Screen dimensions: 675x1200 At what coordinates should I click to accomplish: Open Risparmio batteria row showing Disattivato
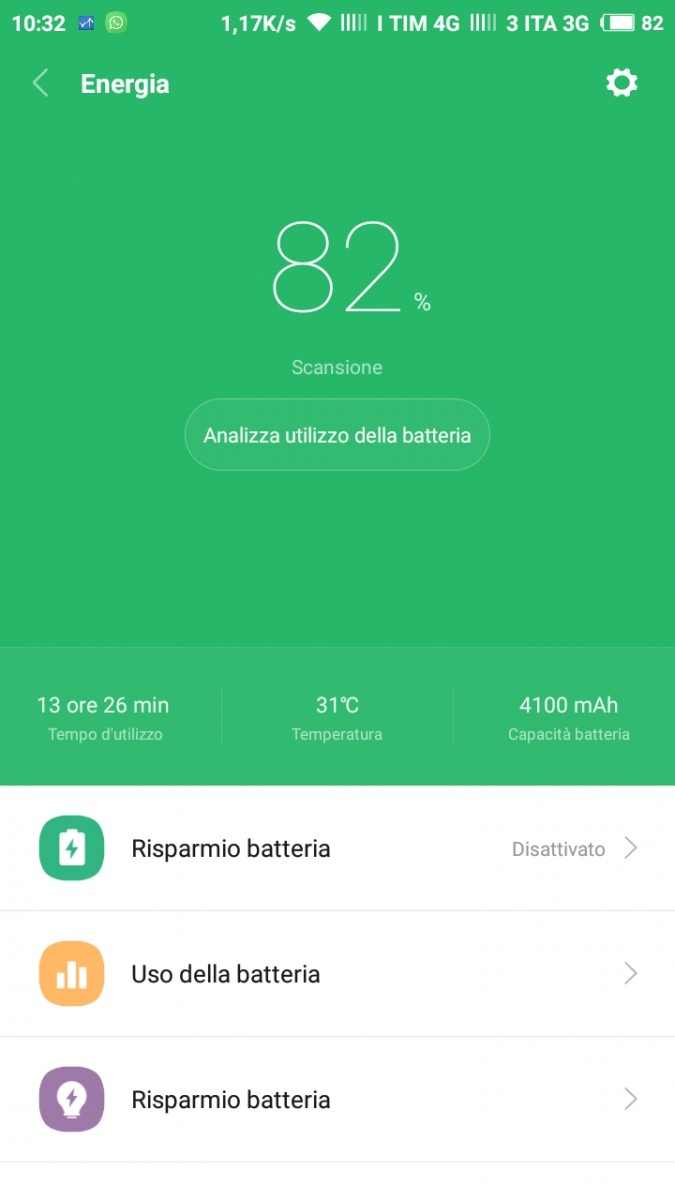[337, 848]
